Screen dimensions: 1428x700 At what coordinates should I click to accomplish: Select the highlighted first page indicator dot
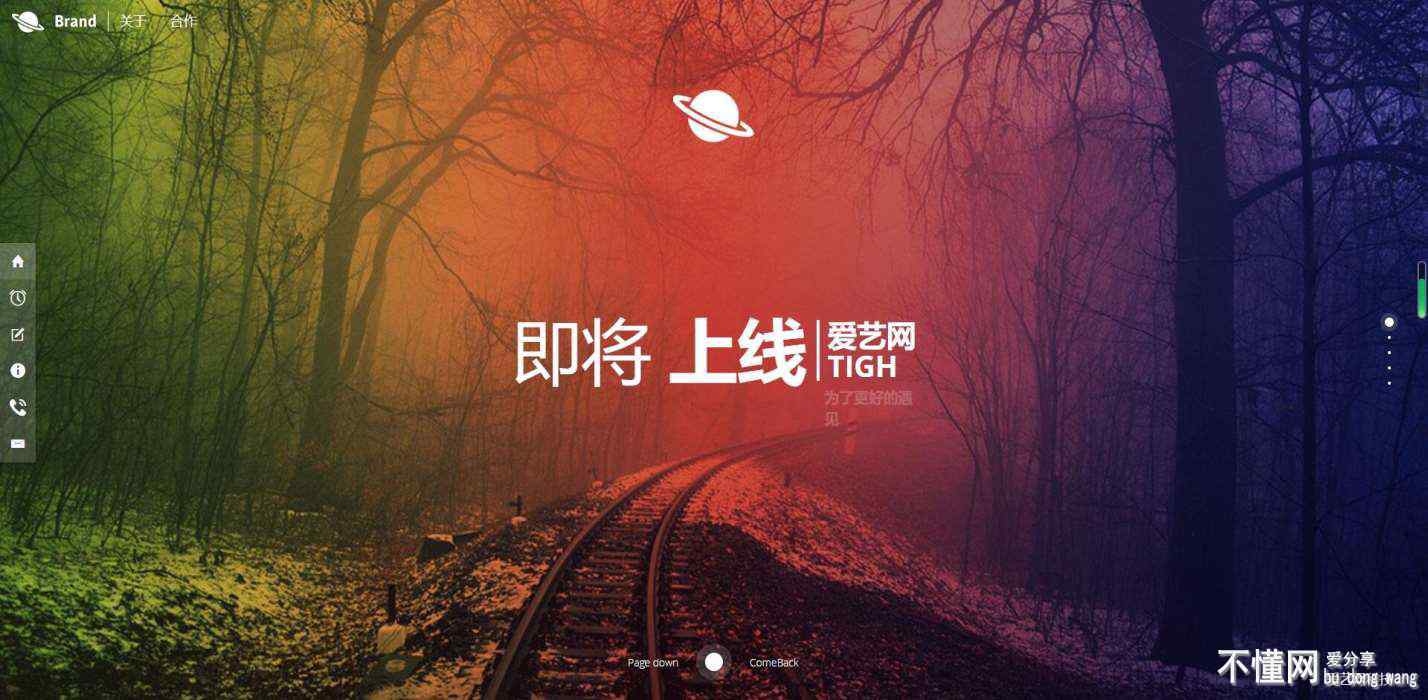point(1389,322)
